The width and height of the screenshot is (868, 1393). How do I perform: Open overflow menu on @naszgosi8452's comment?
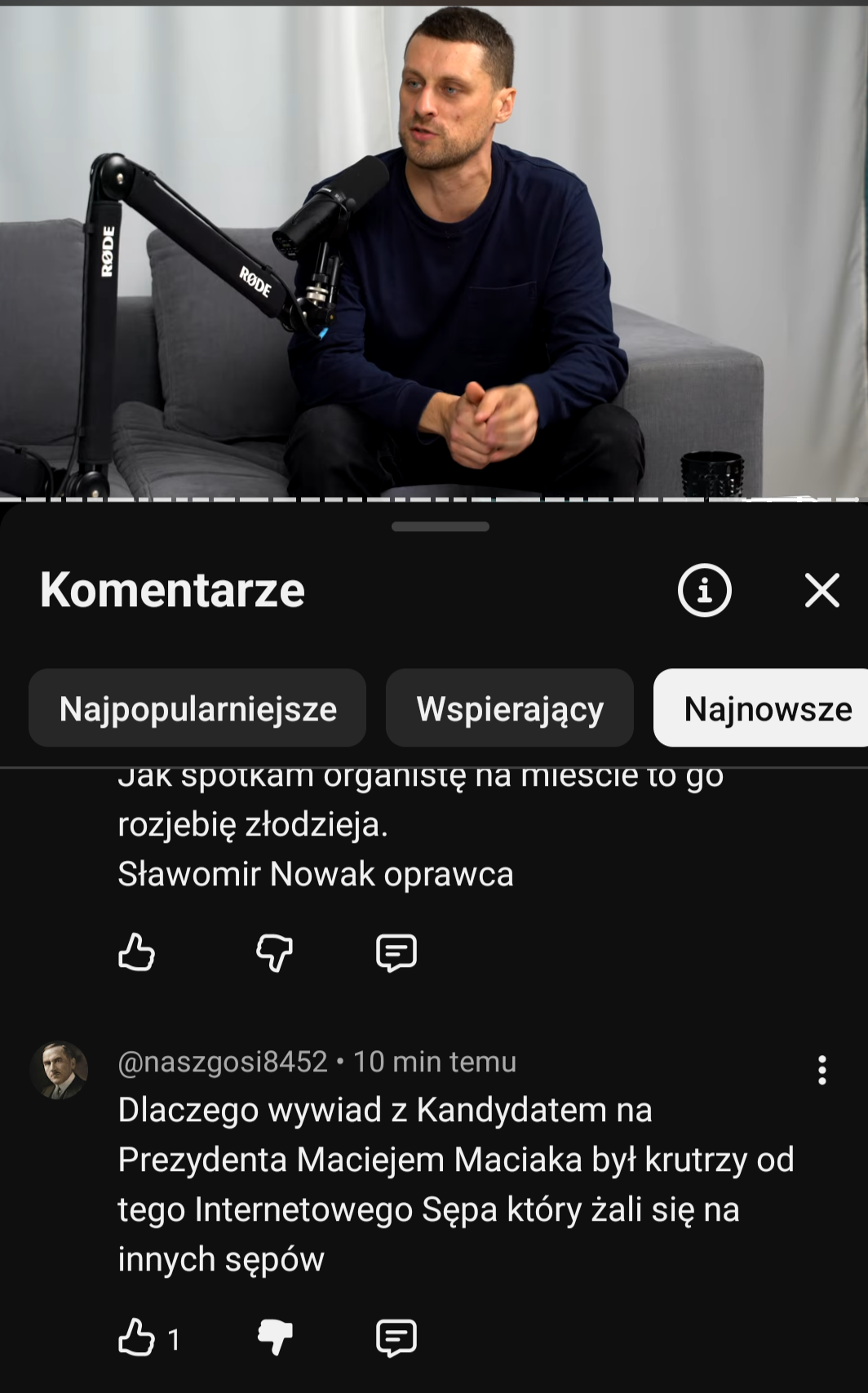(x=821, y=1070)
